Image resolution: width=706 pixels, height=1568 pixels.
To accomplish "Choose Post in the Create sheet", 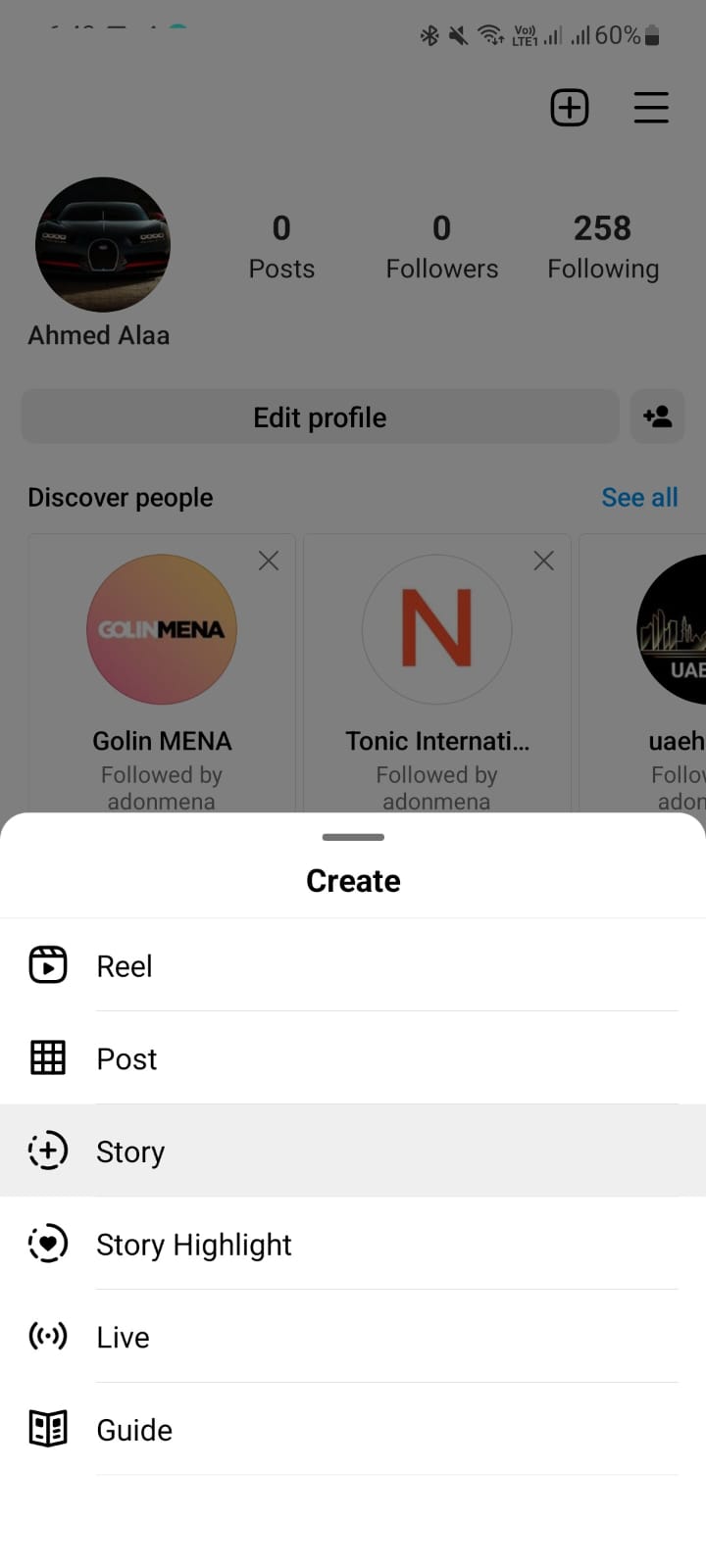I will click(353, 1058).
